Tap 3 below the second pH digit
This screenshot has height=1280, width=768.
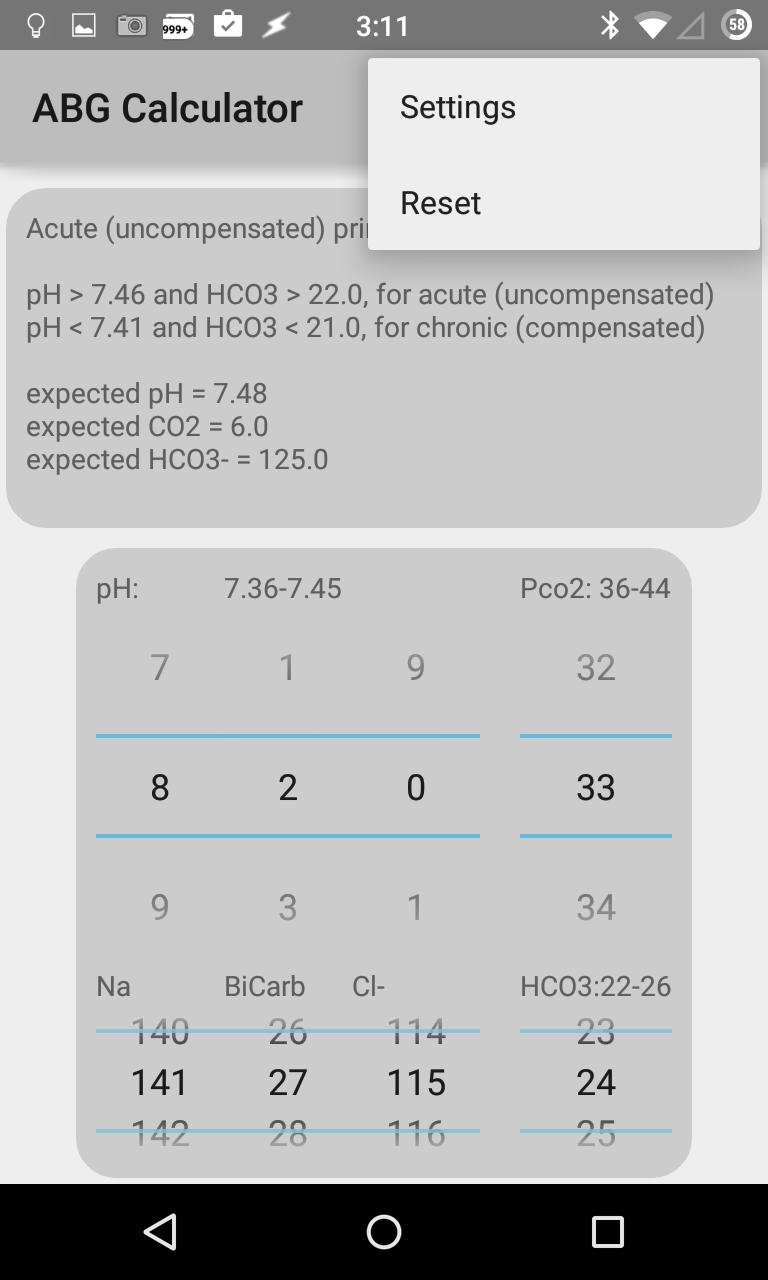[x=288, y=907]
